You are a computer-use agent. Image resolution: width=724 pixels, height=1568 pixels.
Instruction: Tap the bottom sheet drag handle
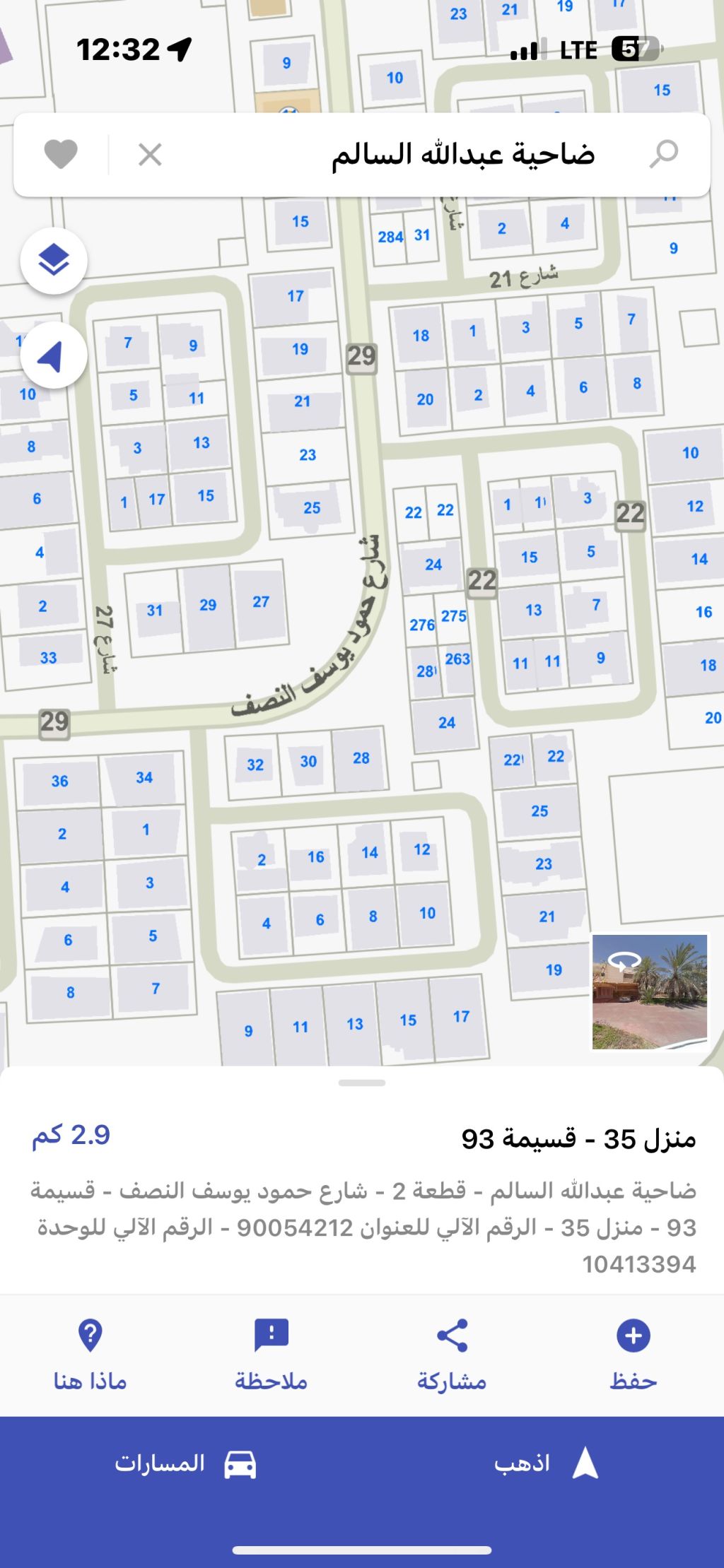[362, 1083]
